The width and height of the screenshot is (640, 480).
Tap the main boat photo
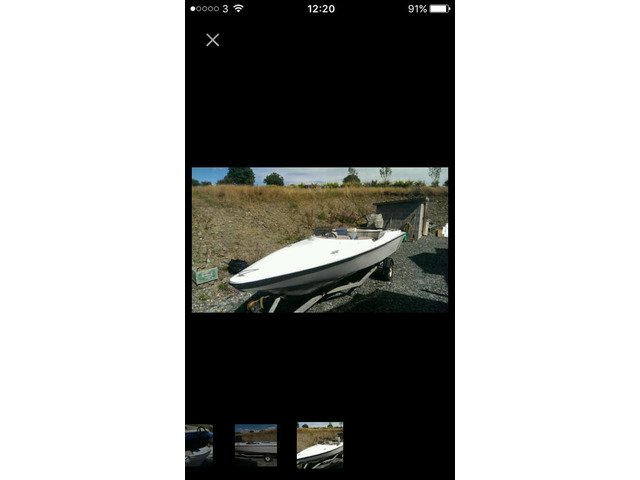[320, 240]
